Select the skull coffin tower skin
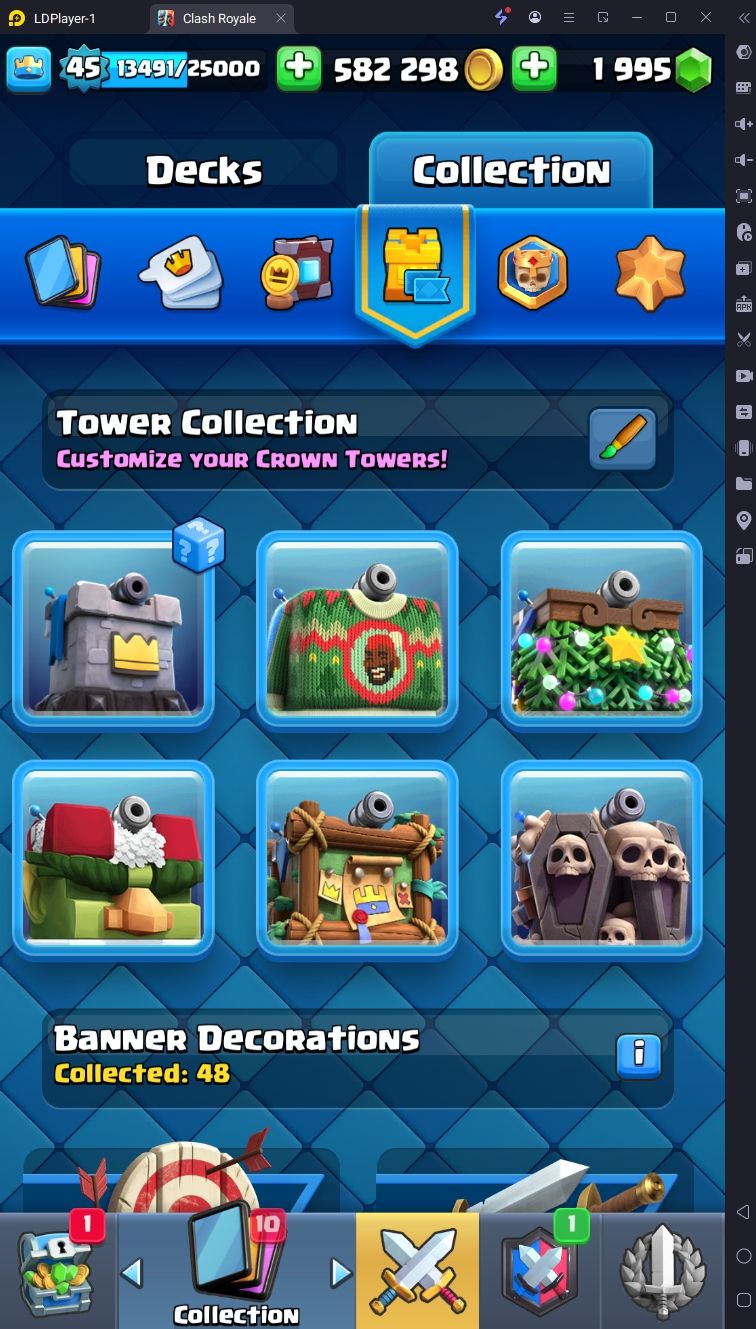The image size is (756, 1329). (601, 860)
